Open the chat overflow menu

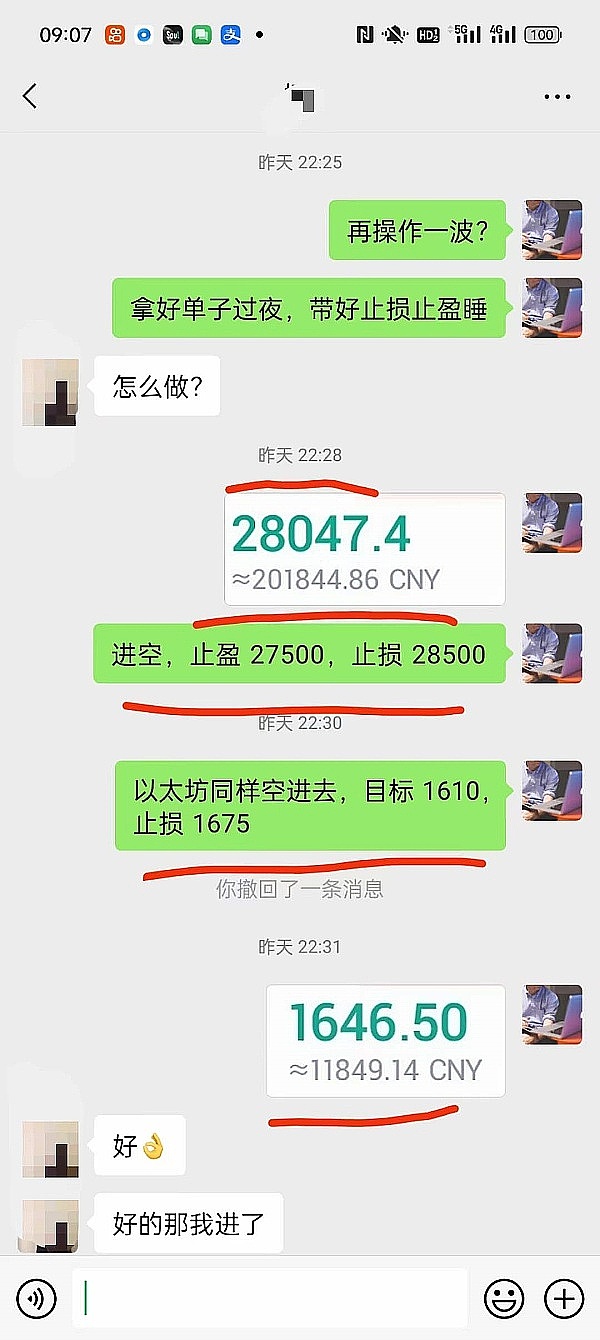click(x=557, y=97)
